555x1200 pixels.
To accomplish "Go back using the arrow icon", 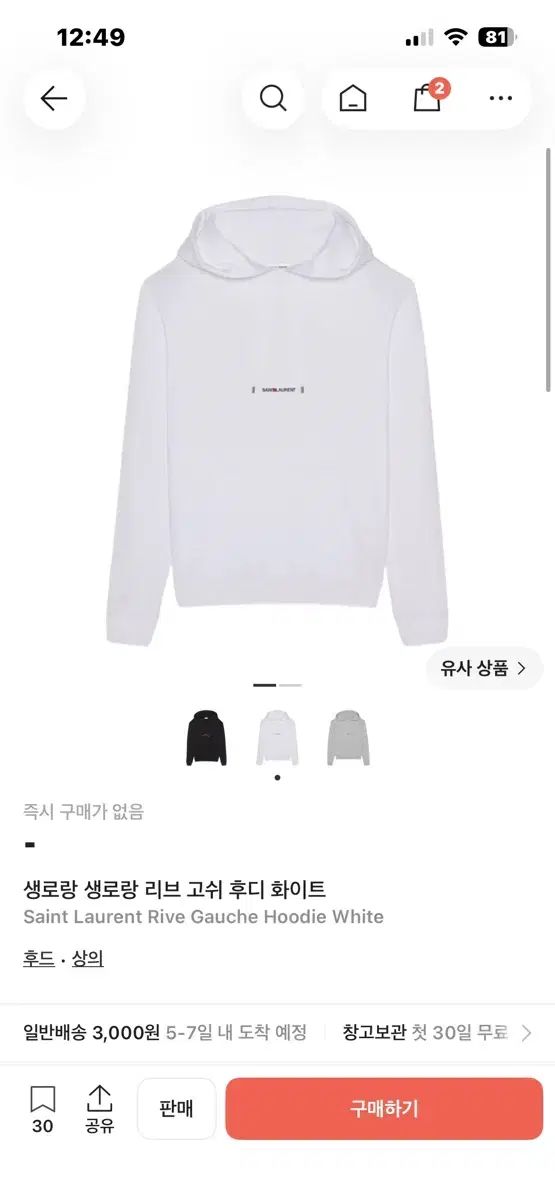I will [x=54, y=98].
